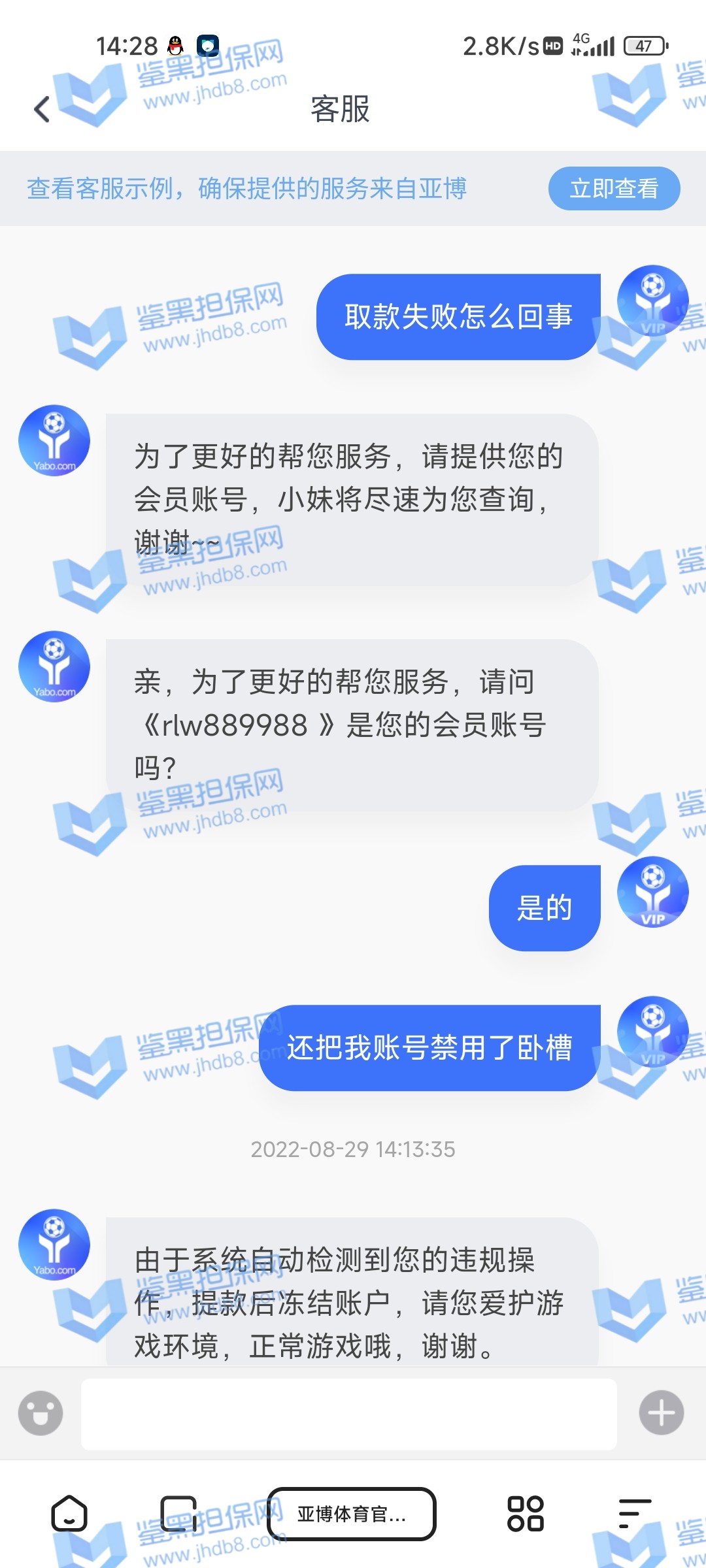
Task: Focus the message input field
Action: point(348,1414)
